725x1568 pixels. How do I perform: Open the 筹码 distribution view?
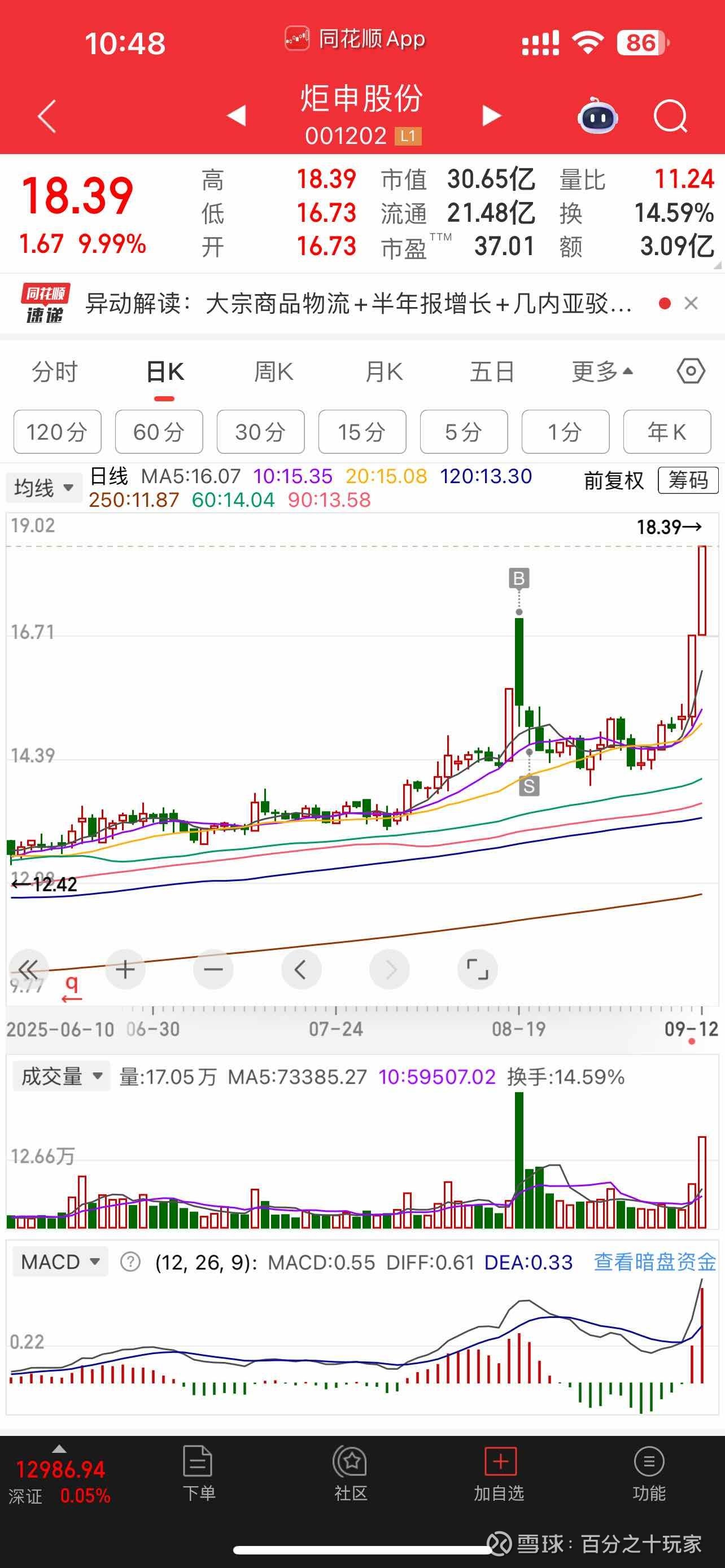(688, 481)
